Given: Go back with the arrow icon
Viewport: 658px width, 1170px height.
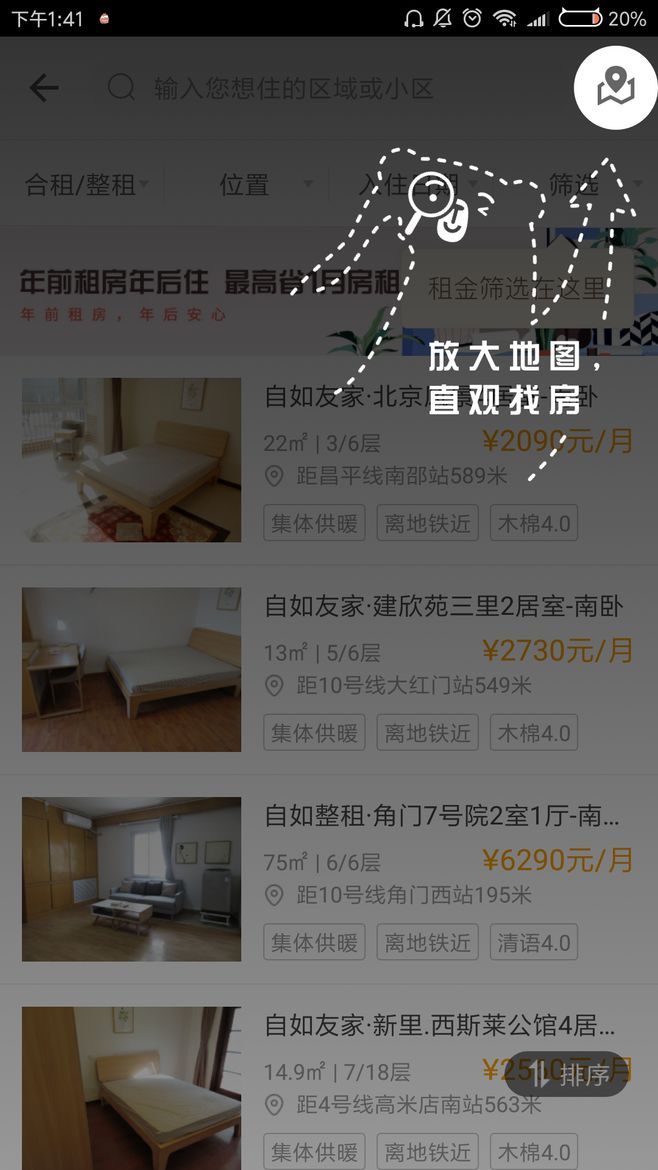Looking at the screenshot, I should click(x=44, y=88).
